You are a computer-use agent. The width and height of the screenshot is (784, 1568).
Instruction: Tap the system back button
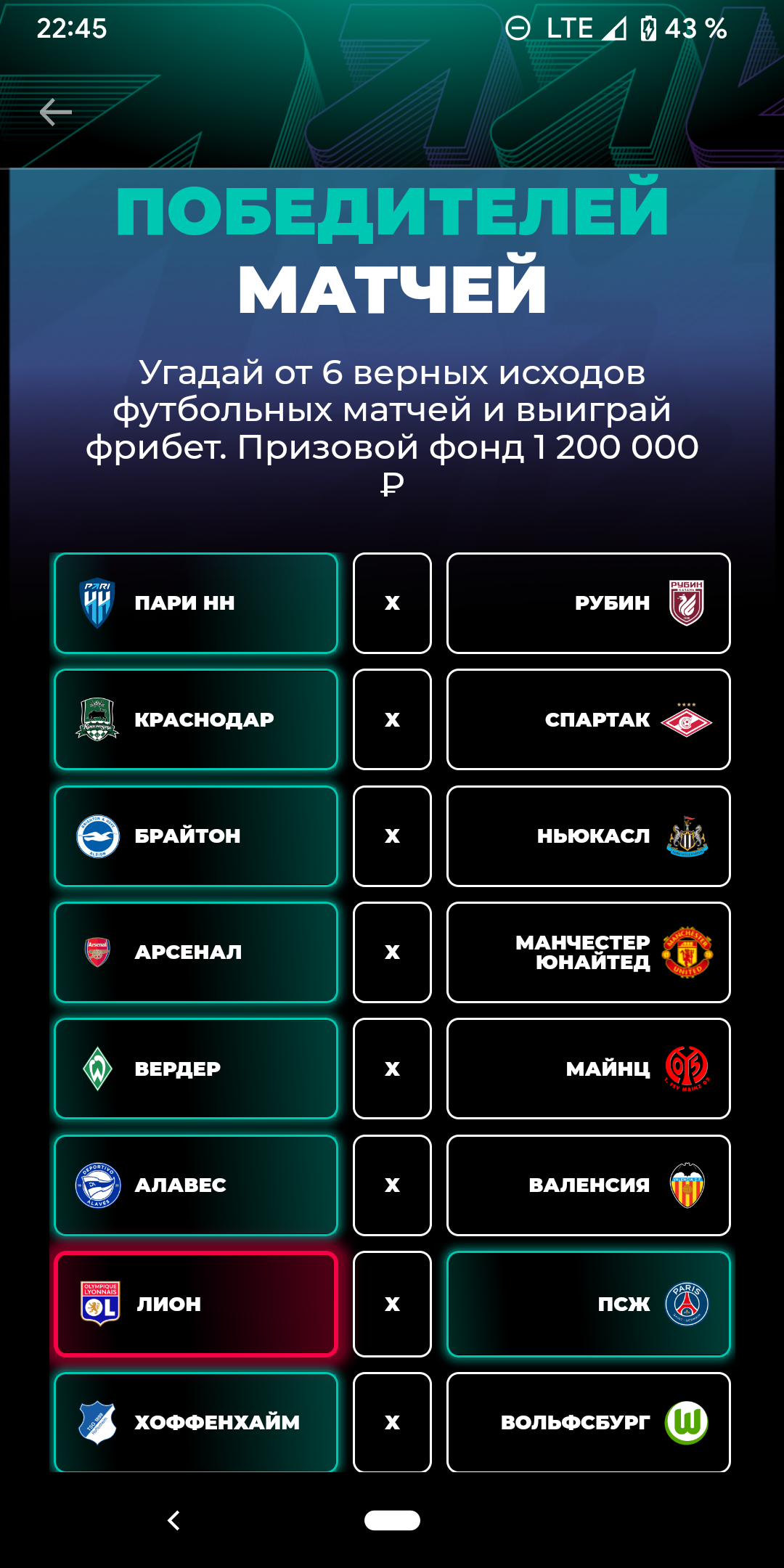tap(173, 1520)
